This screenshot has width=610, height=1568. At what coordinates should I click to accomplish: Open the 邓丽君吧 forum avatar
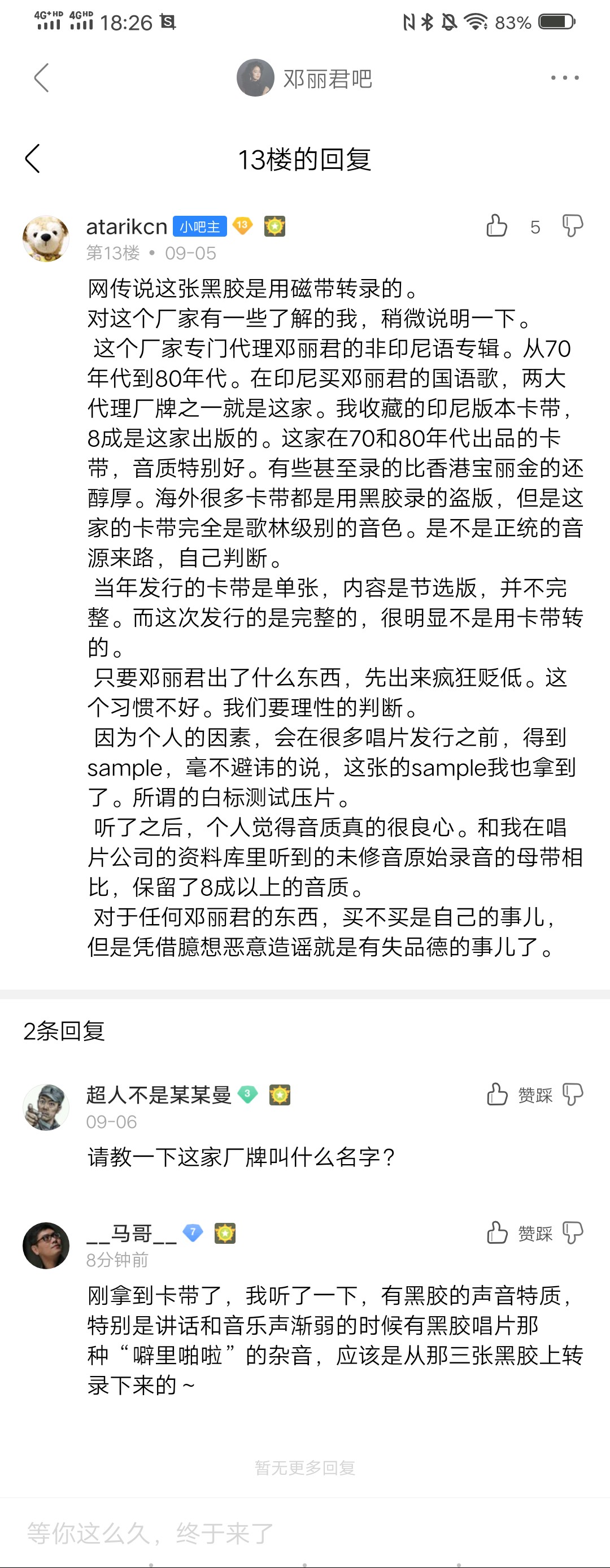coord(256,79)
